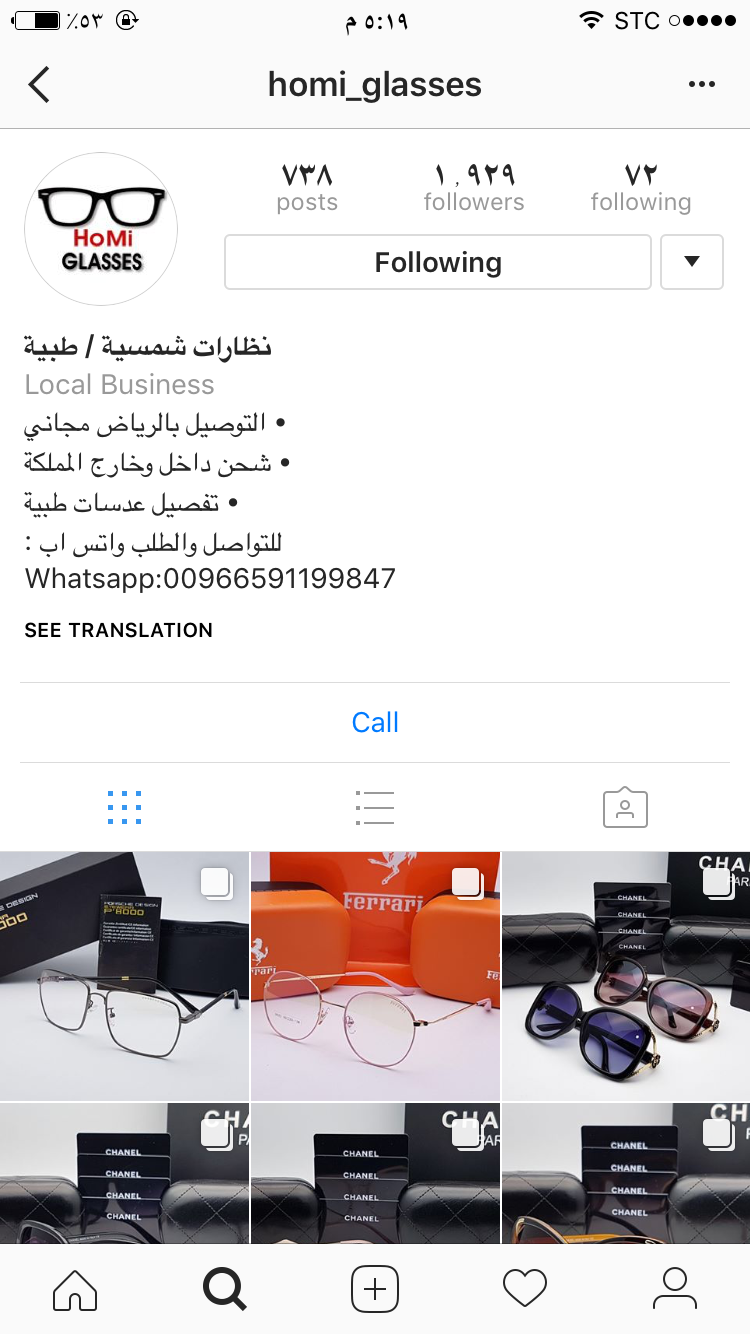View the followers list

tap(473, 187)
